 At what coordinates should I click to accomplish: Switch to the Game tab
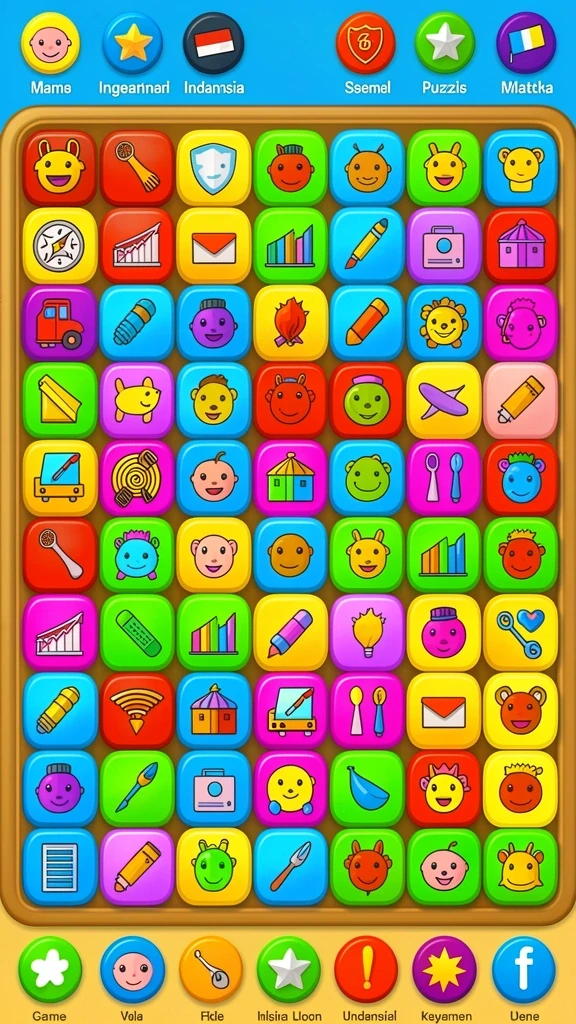(50, 970)
